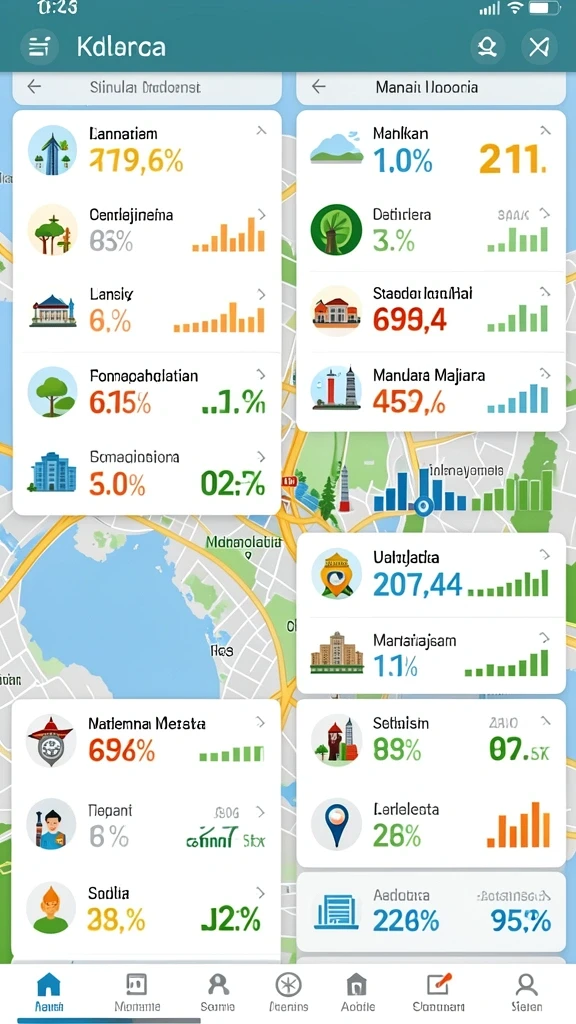Image resolution: width=576 pixels, height=1024 pixels.
Task: Open the Martariajsam 1.1% row
Action: pyautogui.click(x=431, y=656)
